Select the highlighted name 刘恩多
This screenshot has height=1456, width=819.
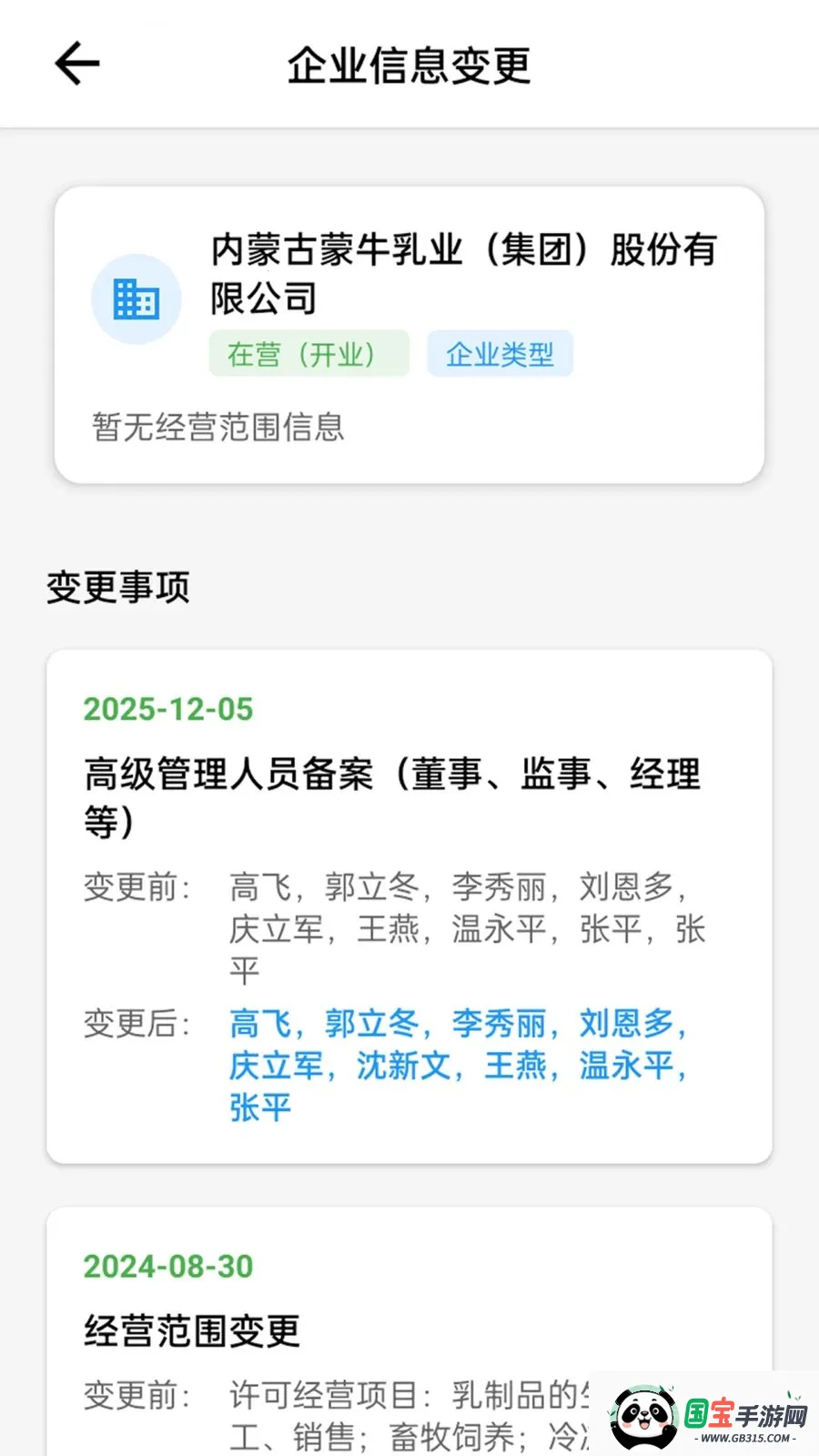coord(626,1024)
